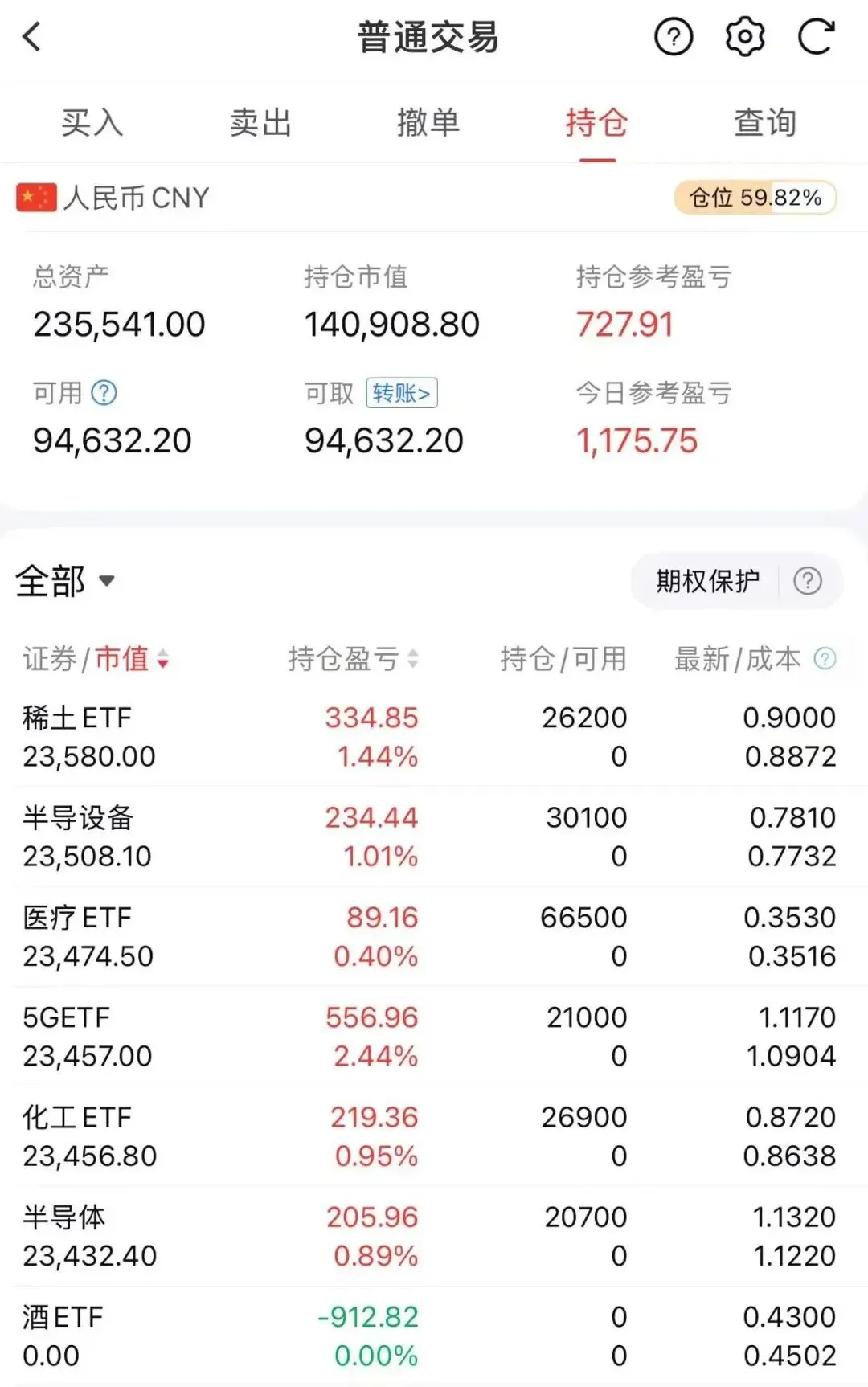Tap the 转账 transfer link
This screenshot has height=1387, width=868.
(x=402, y=393)
